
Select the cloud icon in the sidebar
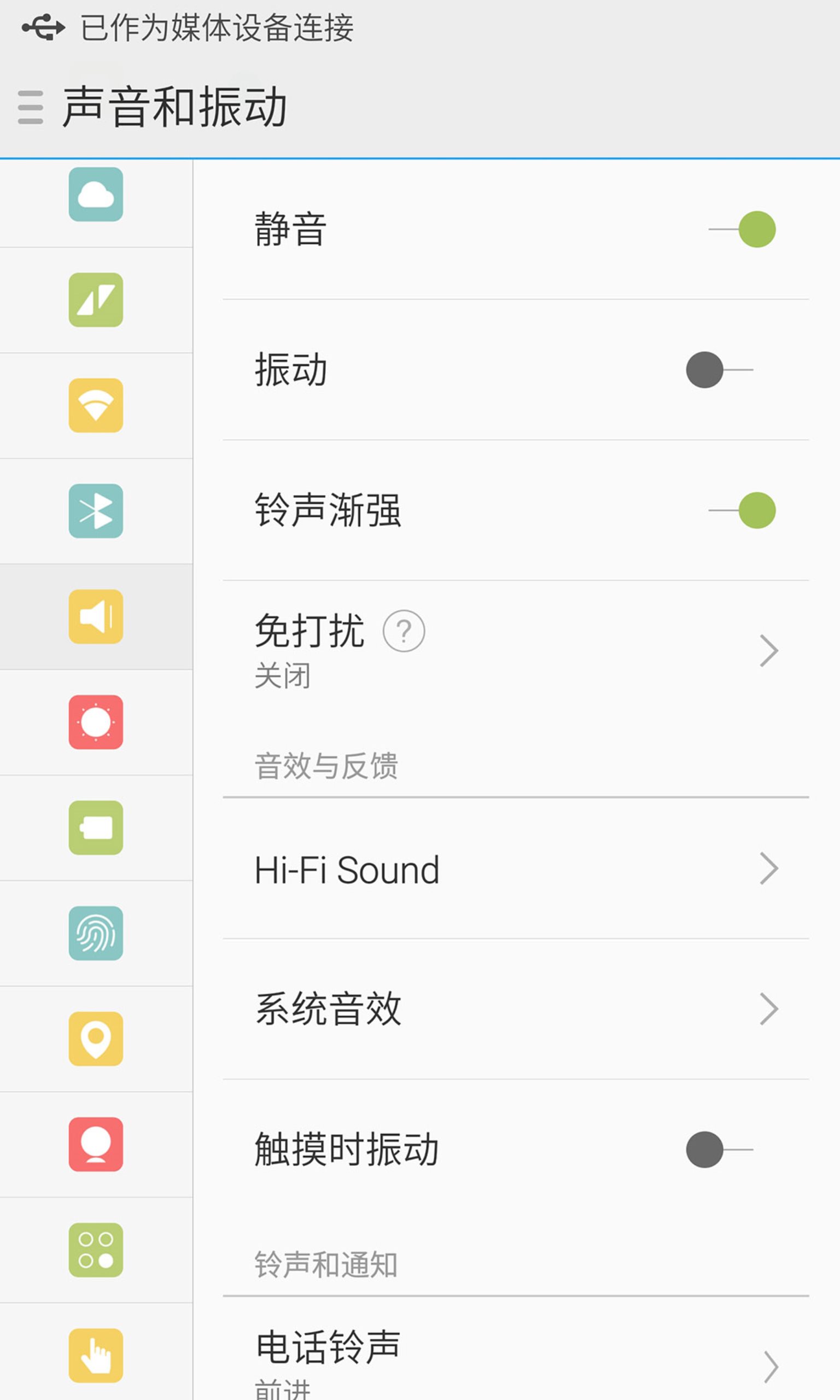point(96,194)
